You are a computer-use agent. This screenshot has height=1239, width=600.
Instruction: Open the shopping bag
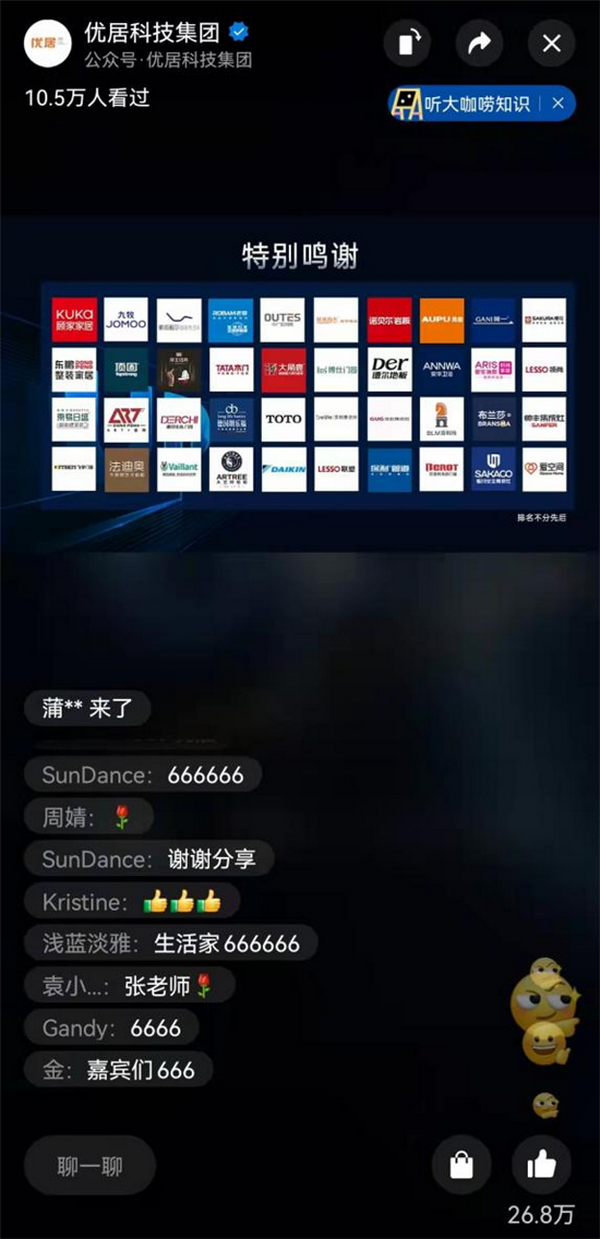pos(461,1165)
